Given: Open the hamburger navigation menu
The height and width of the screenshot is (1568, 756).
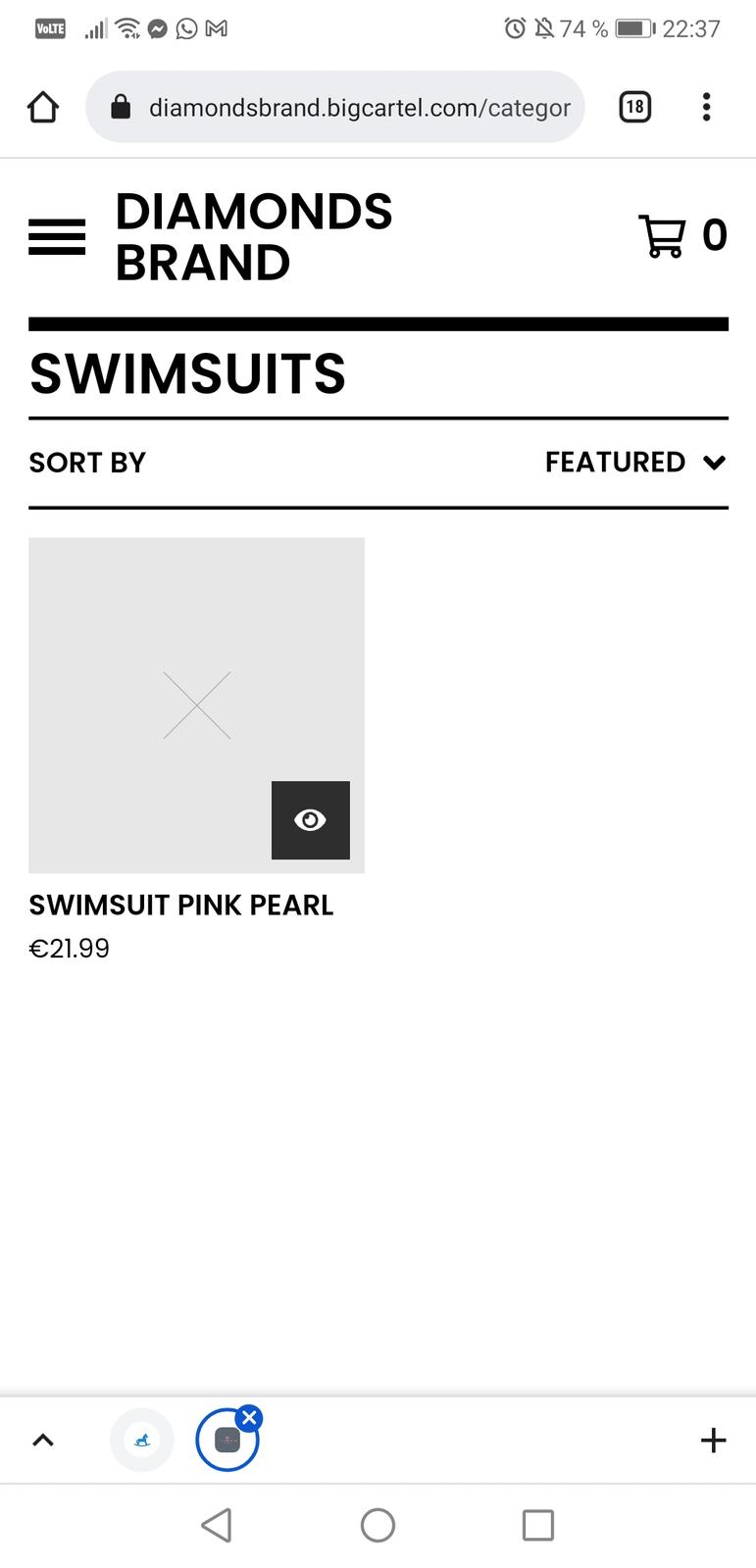Looking at the screenshot, I should pos(57,237).
